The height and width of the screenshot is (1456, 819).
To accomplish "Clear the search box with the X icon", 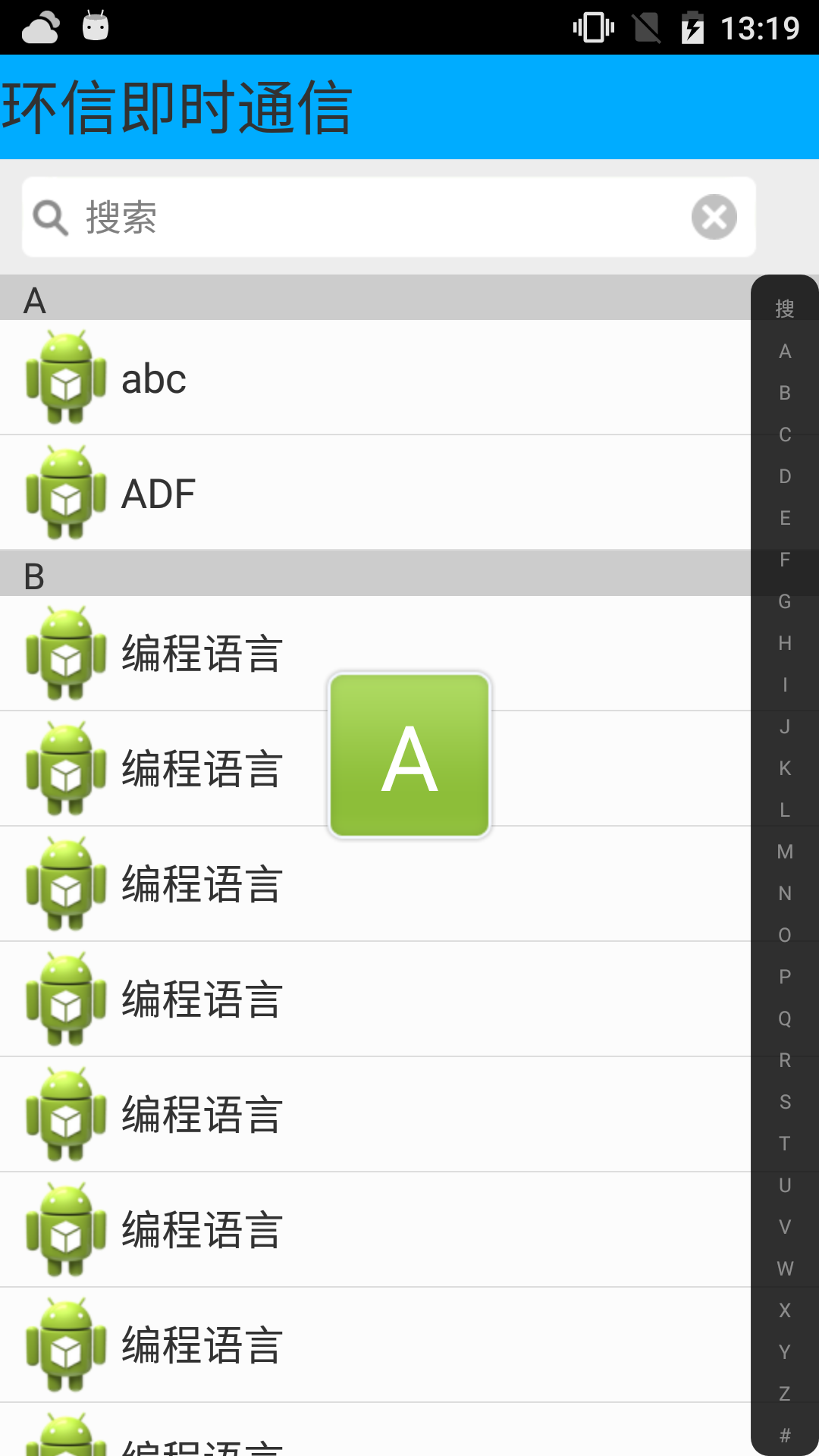I will [x=714, y=218].
